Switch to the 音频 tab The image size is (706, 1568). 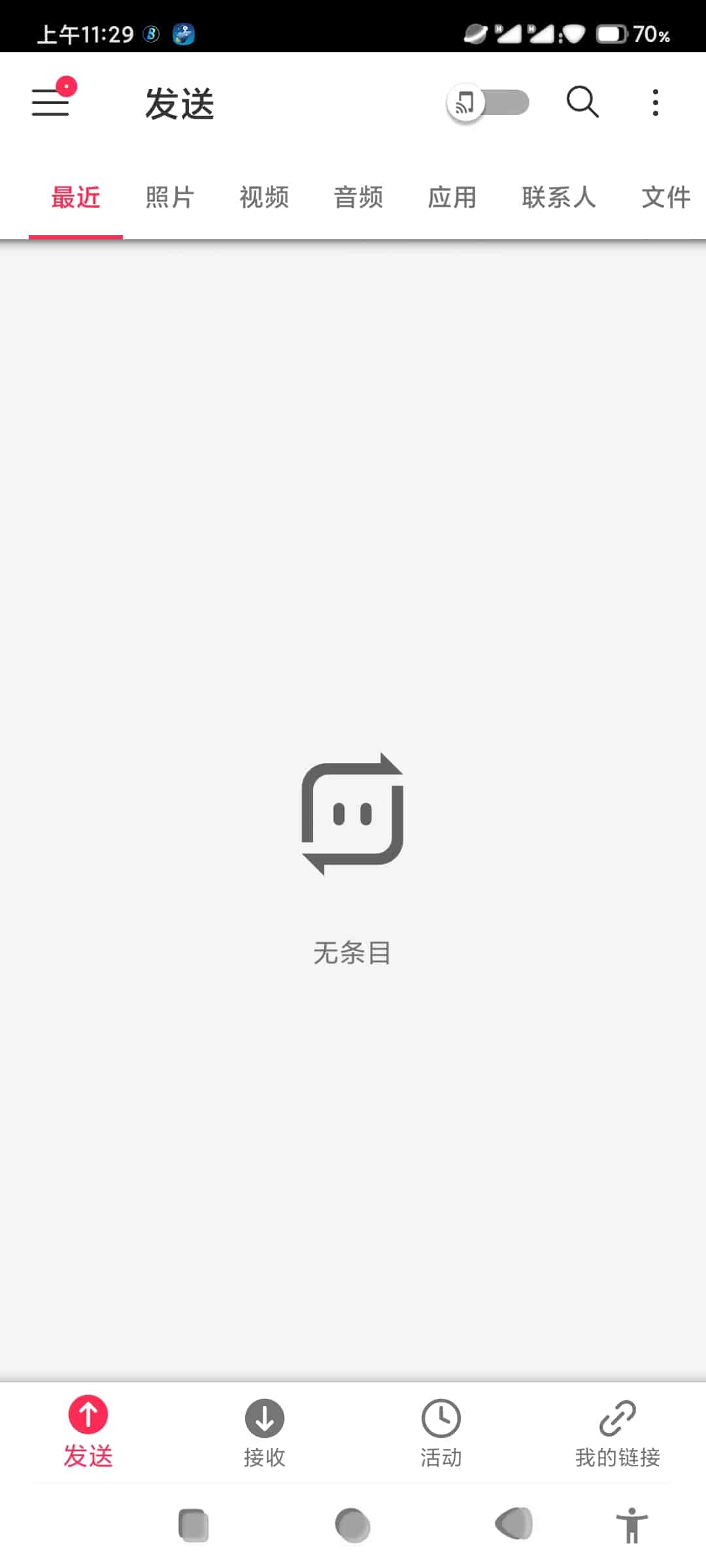358,197
